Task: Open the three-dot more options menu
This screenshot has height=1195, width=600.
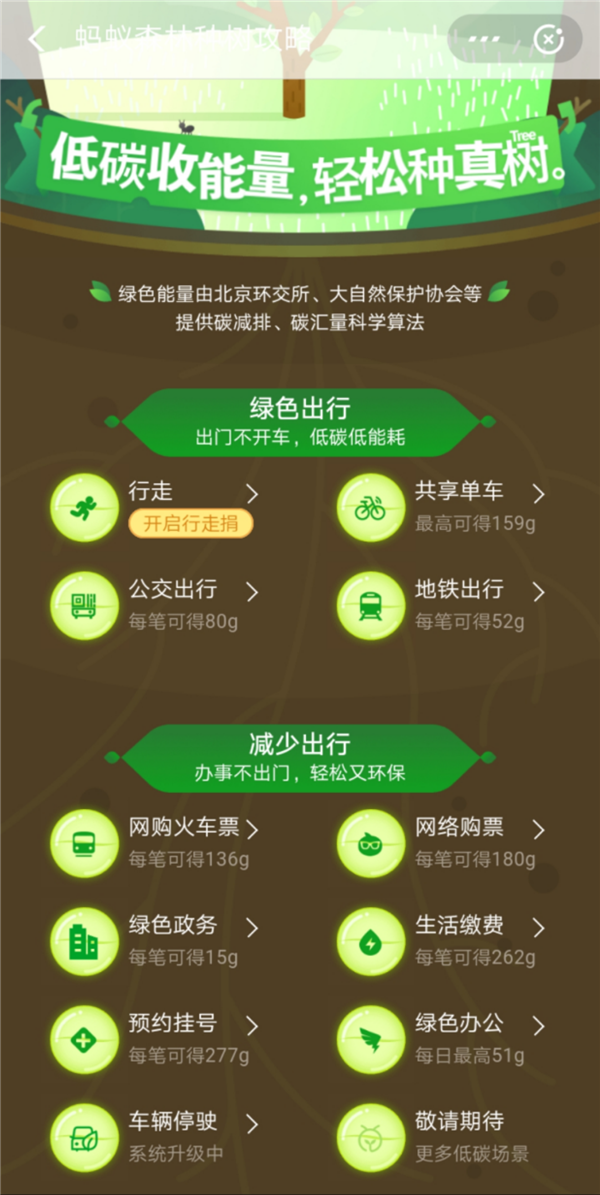Action: [x=490, y=39]
